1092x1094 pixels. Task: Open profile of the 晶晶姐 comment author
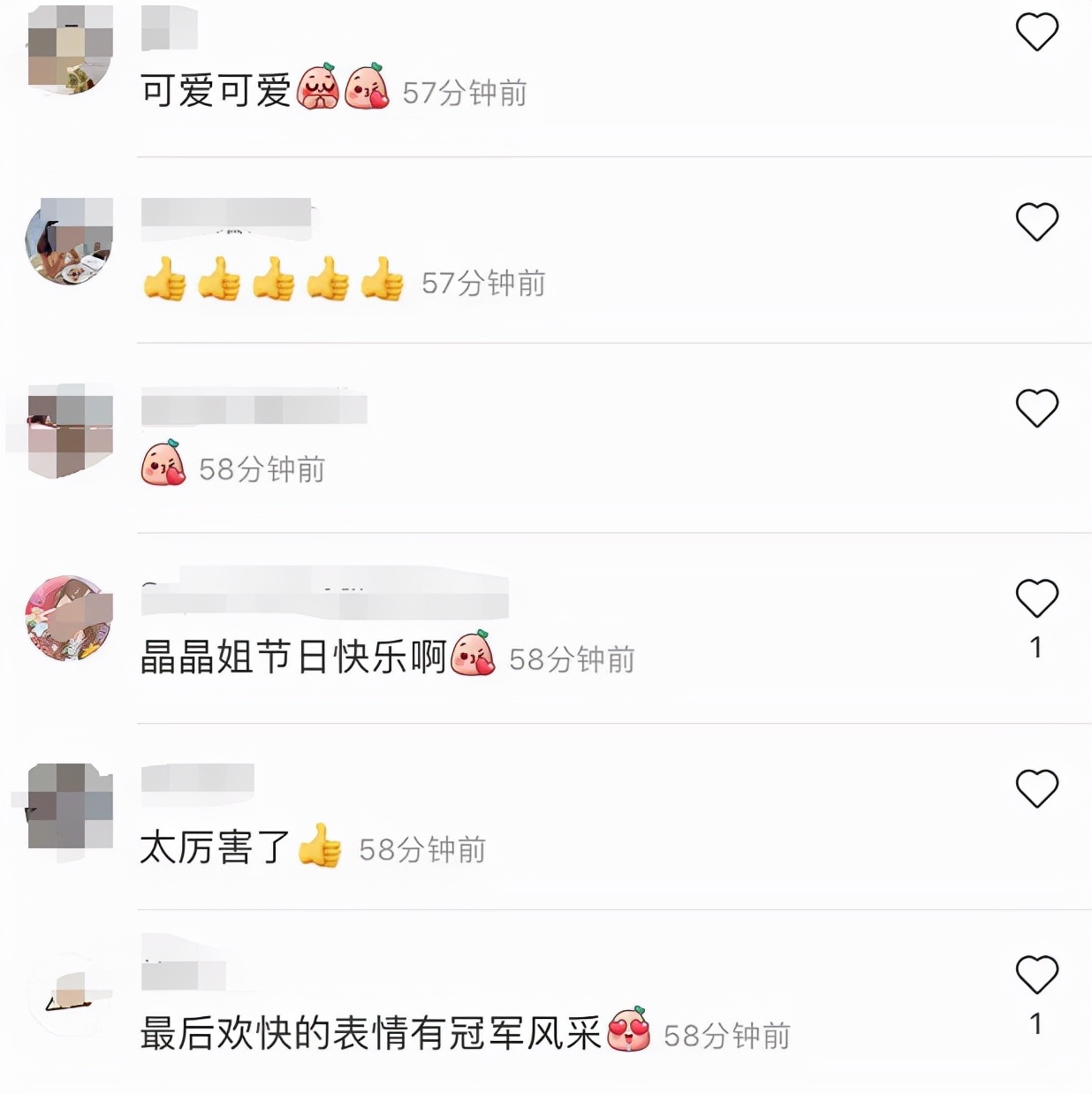(66, 619)
